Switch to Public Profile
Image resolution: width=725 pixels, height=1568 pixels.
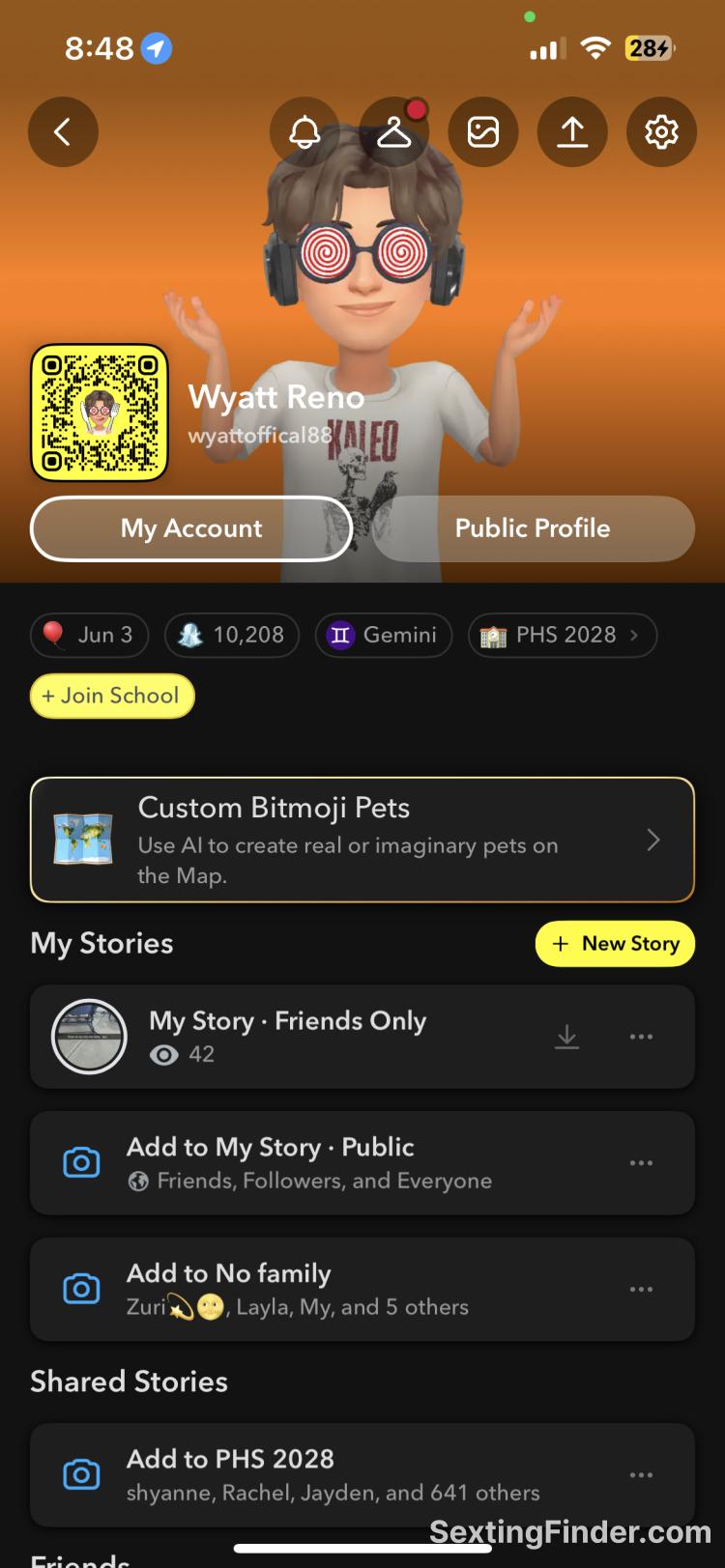point(533,528)
